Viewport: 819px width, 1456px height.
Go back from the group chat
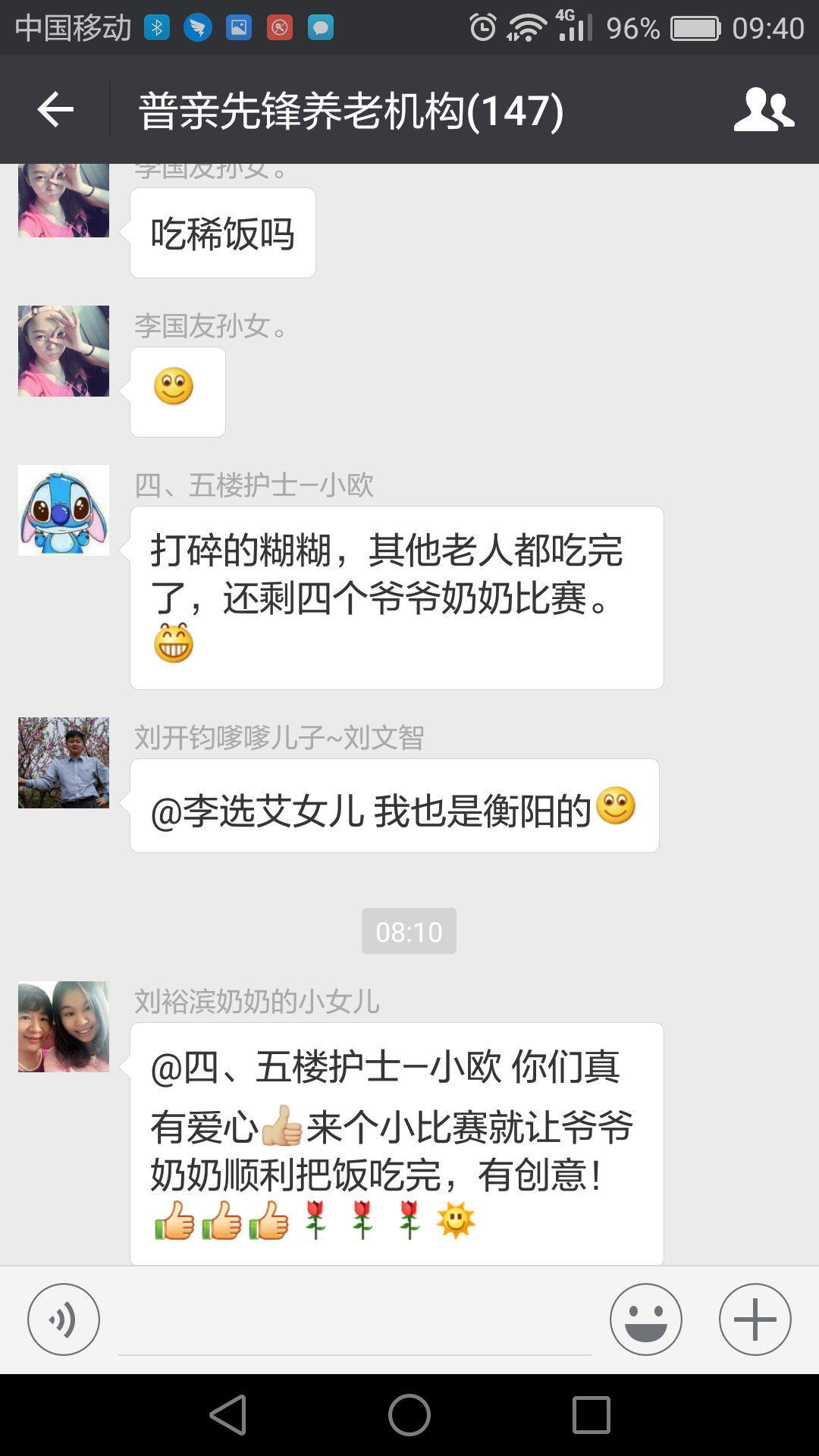click(55, 110)
